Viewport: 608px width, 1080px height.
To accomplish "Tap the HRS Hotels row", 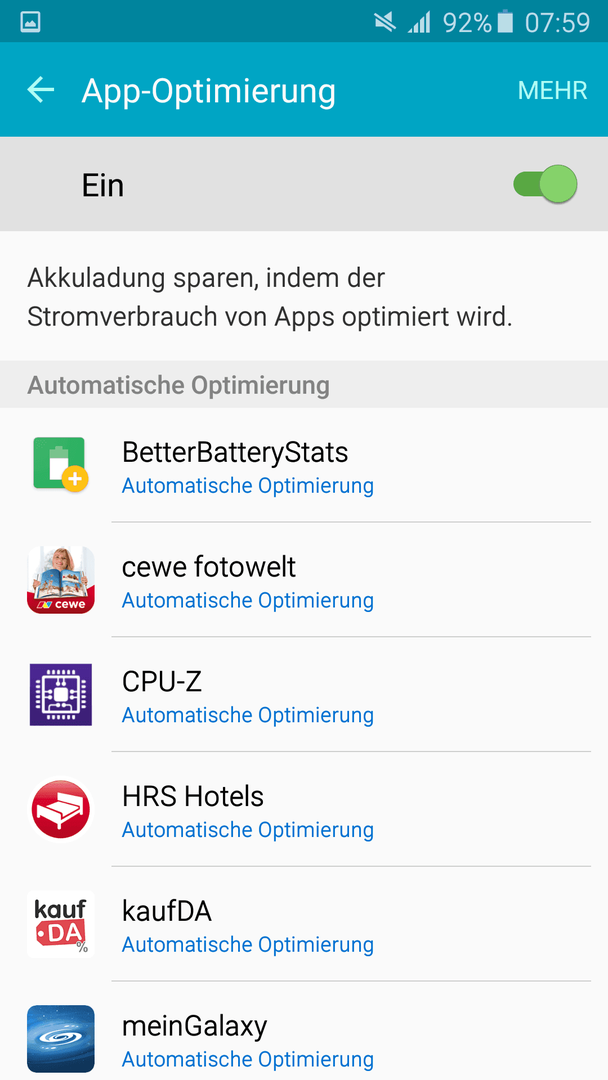I will (x=304, y=809).
